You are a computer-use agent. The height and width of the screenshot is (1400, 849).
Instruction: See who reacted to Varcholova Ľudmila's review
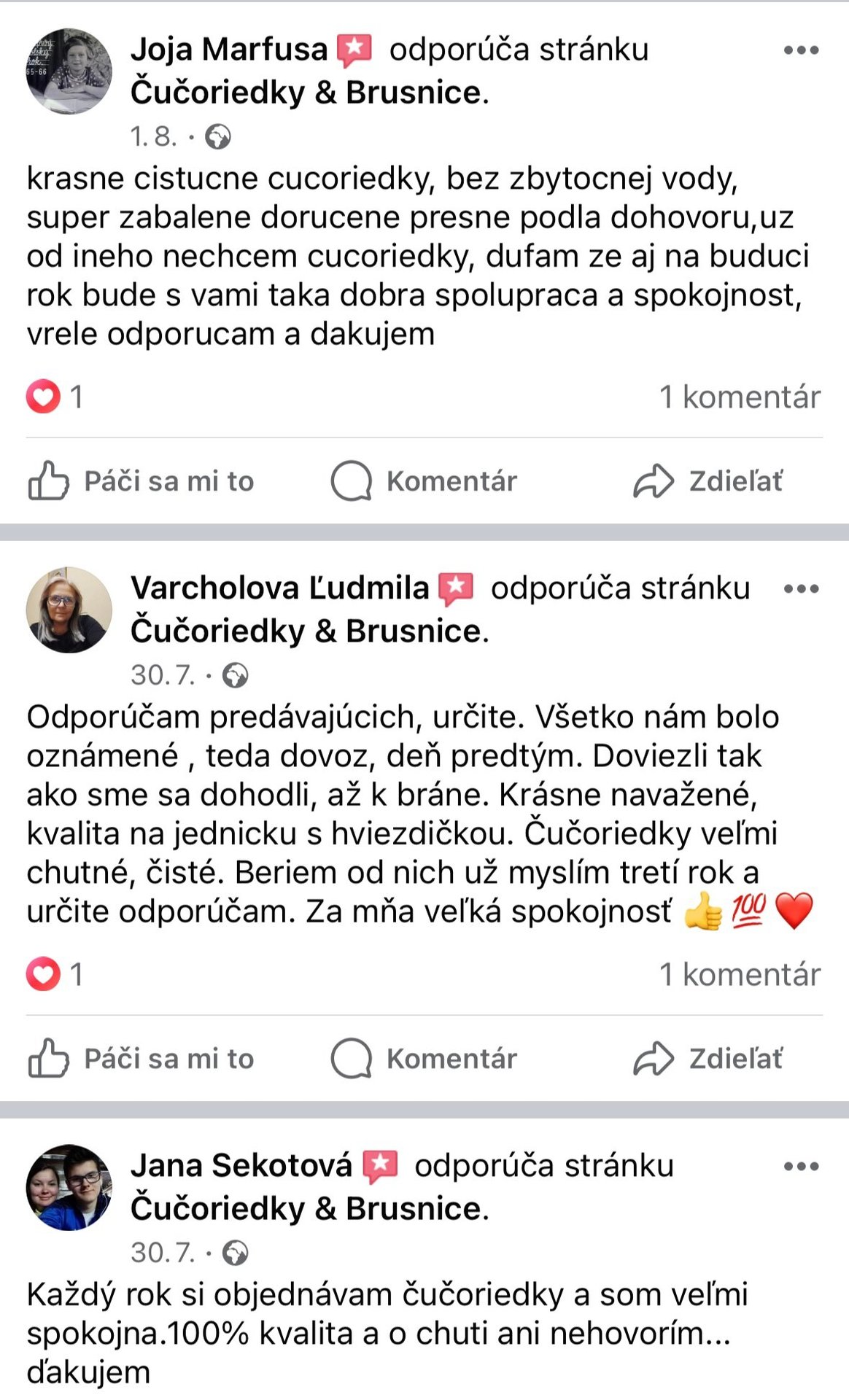click(55, 975)
